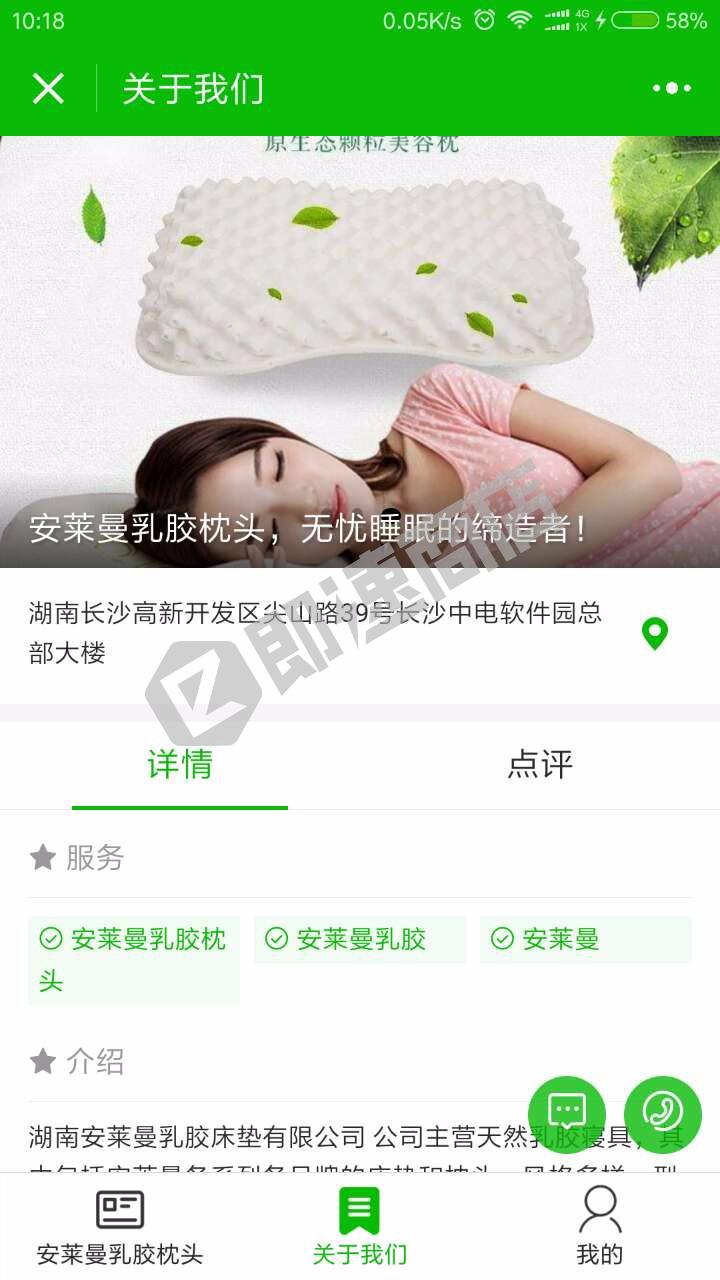
Task: Open the map via the location pin icon
Action: pos(655,633)
